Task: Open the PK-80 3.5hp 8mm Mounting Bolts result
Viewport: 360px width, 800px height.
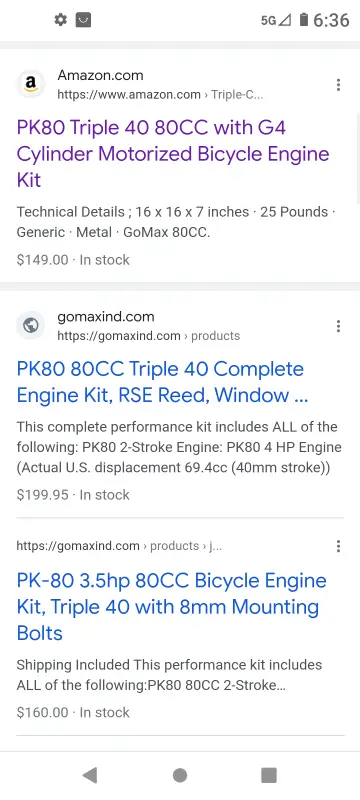Action: pyautogui.click(x=171, y=607)
